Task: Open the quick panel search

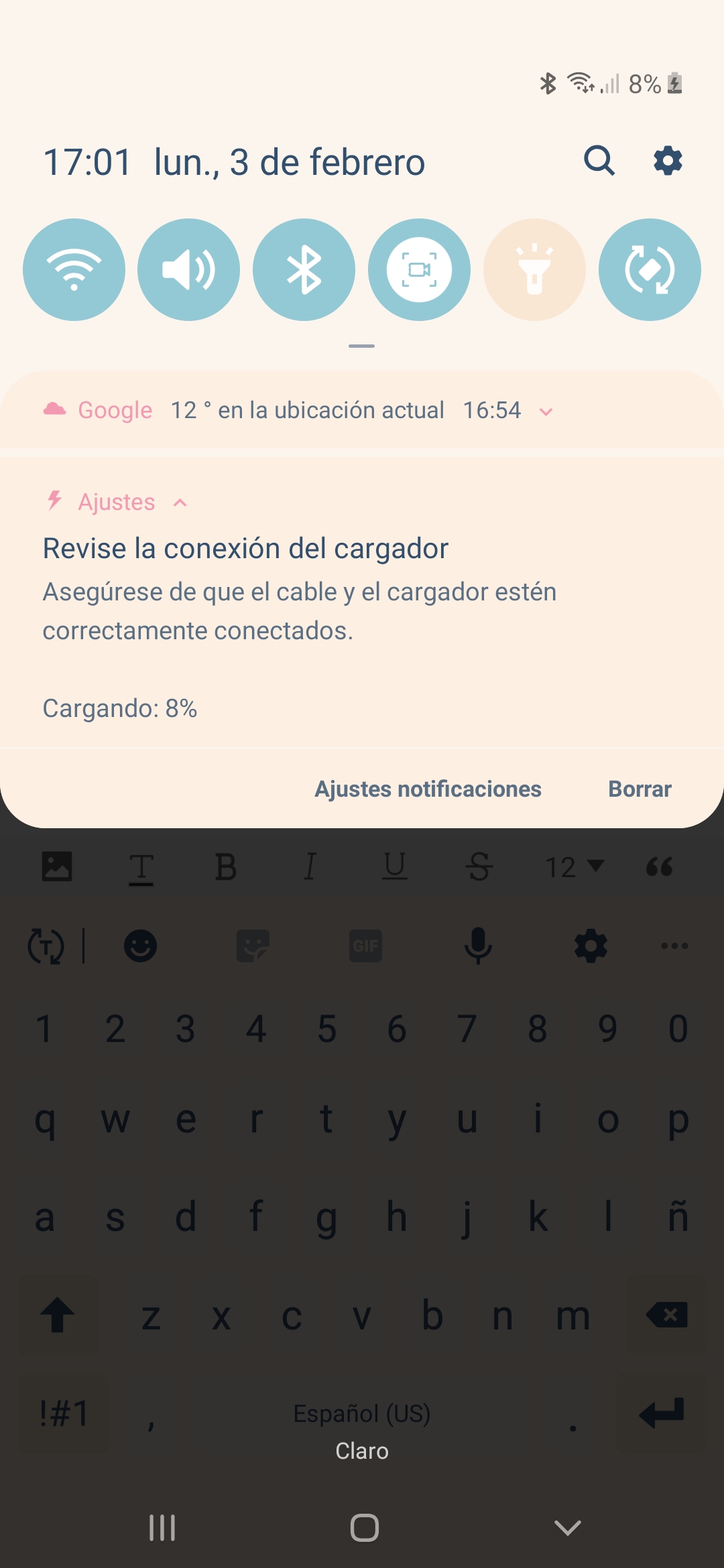Action: pyautogui.click(x=599, y=161)
